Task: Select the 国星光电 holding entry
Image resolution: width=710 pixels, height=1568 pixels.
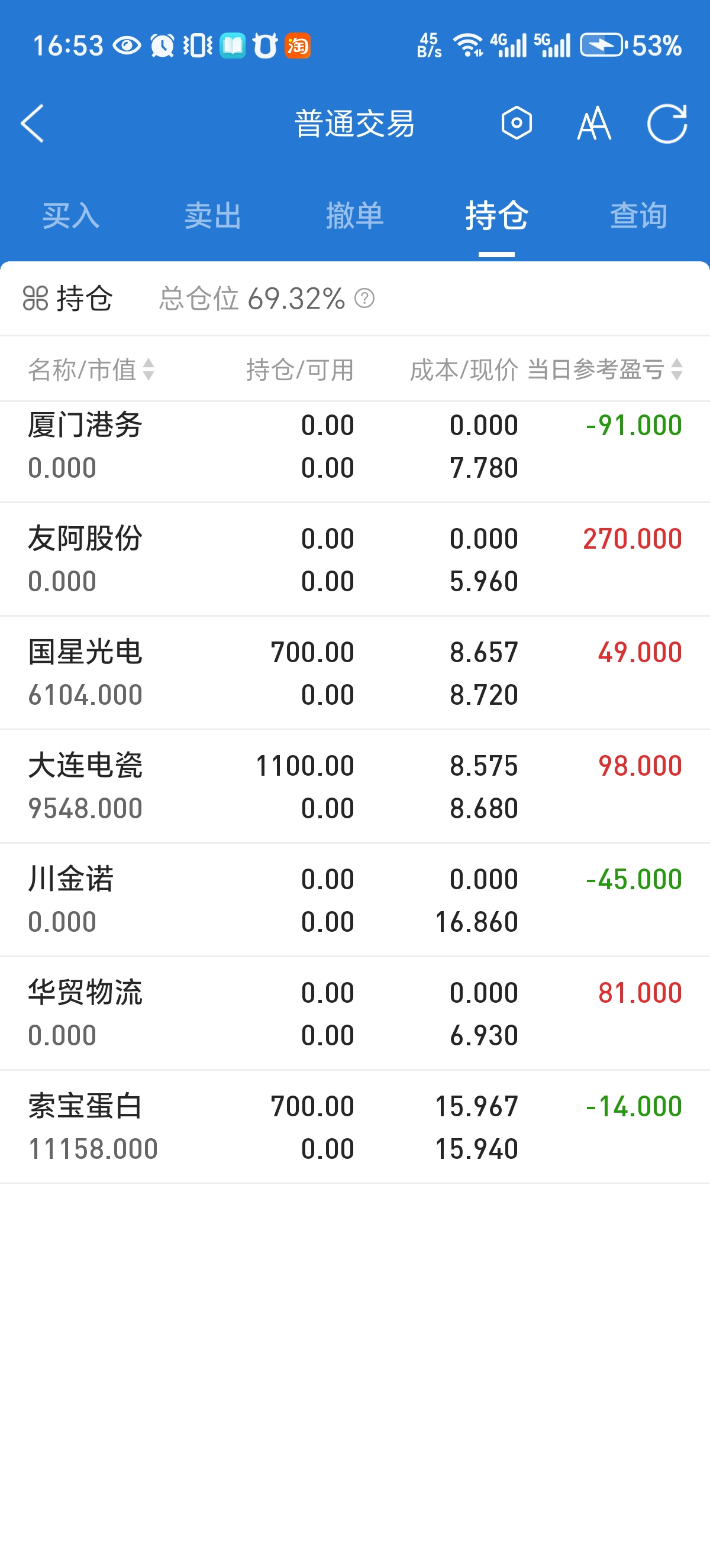Action: pyautogui.click(x=355, y=673)
